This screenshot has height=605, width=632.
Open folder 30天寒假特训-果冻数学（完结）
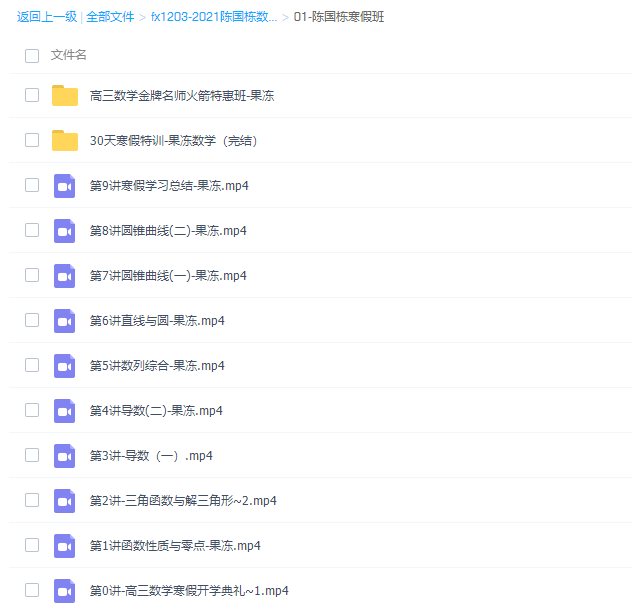pyautogui.click(x=174, y=141)
